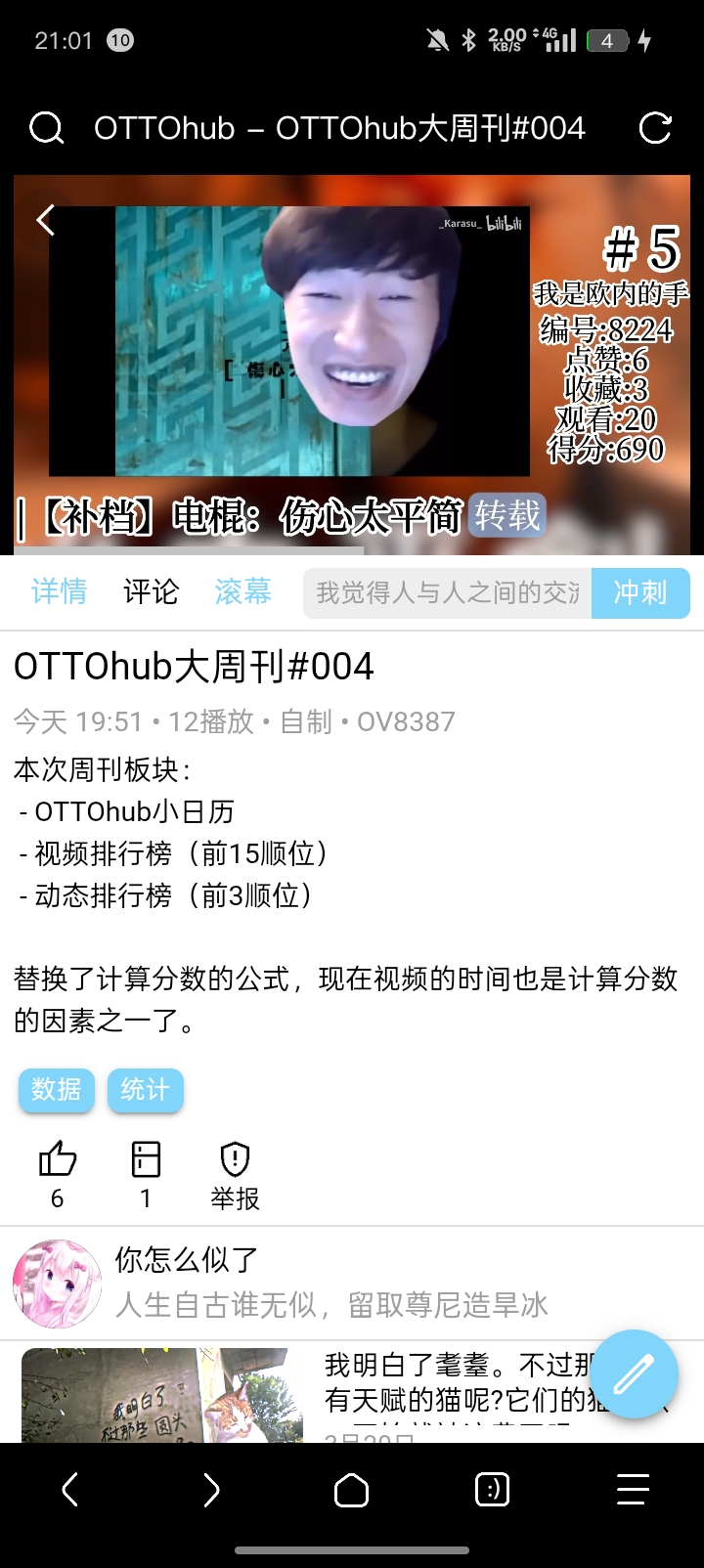Go back using the arrow on the video
Image resolution: width=704 pixels, height=1568 pixels.
click(45, 220)
